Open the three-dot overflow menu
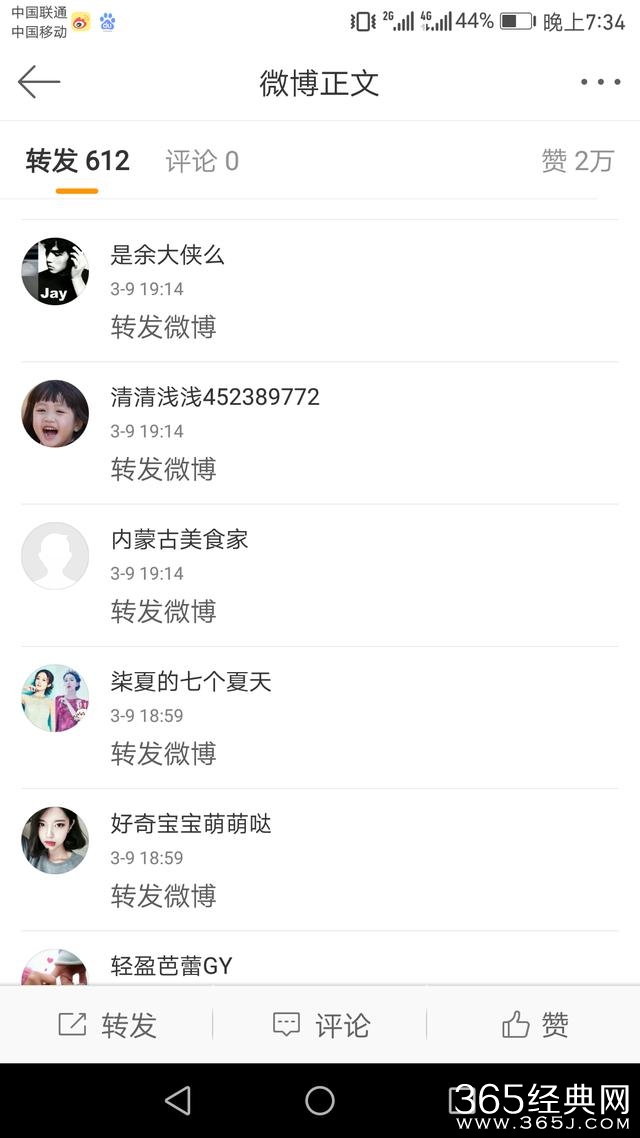The width and height of the screenshot is (640, 1138). click(600, 82)
